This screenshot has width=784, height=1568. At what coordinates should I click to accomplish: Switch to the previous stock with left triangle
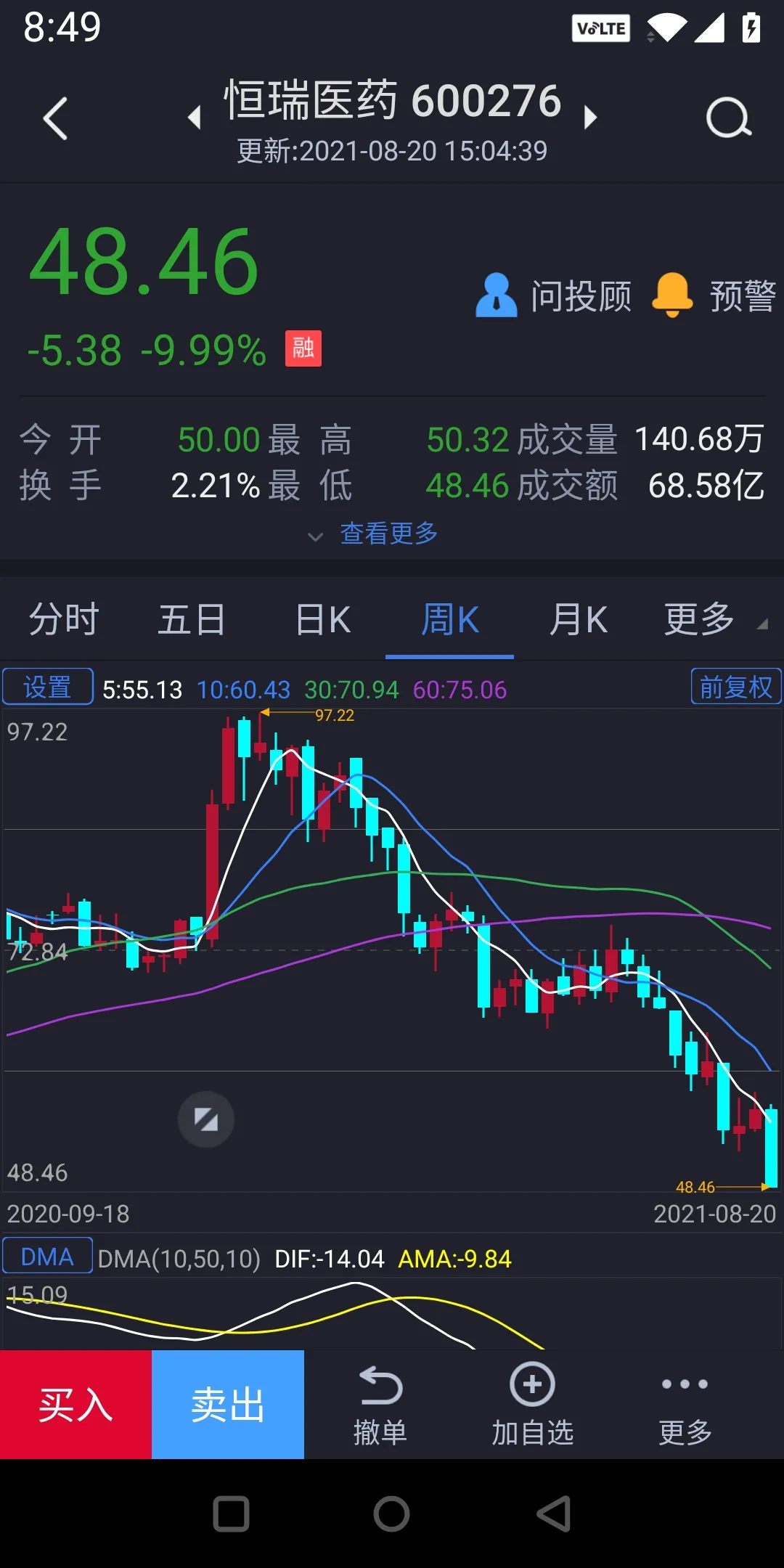(x=194, y=117)
